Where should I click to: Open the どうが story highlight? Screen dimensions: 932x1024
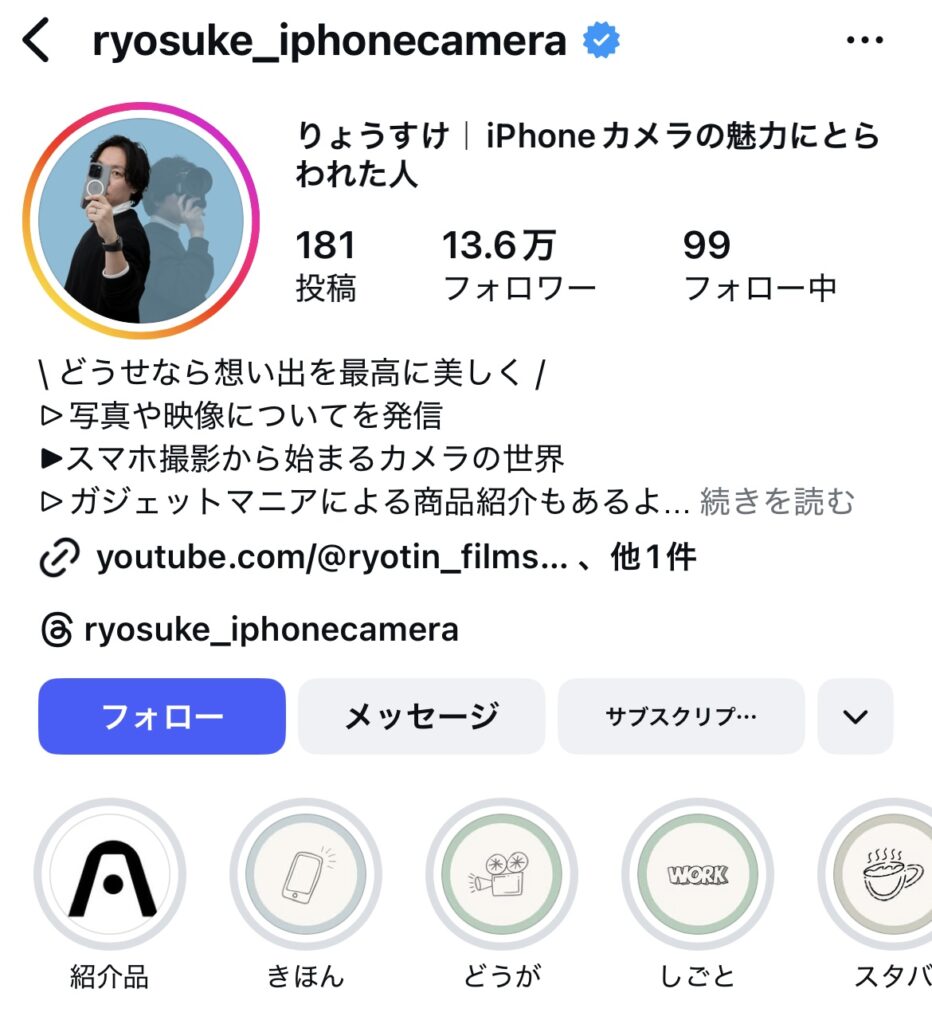coord(502,875)
